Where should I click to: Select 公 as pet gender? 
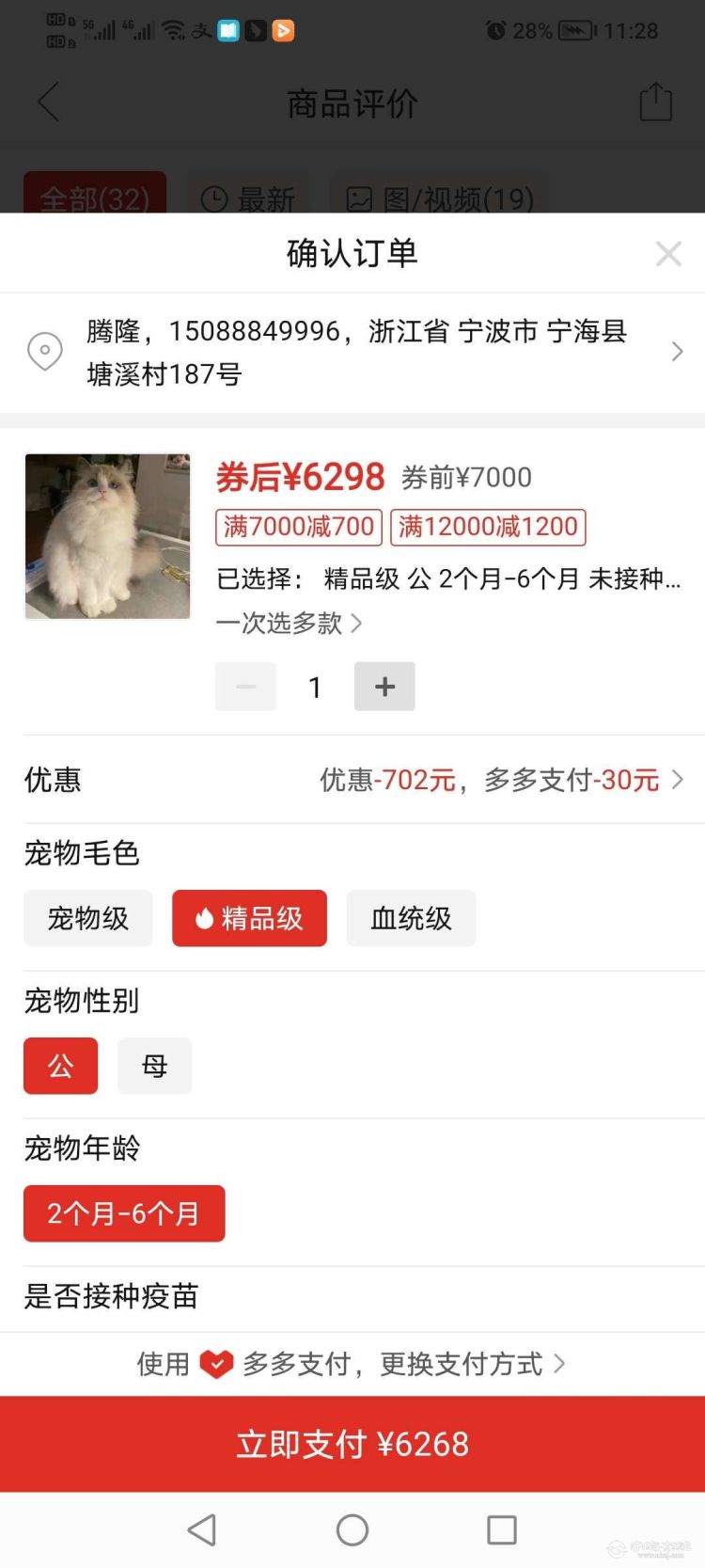[60, 1066]
